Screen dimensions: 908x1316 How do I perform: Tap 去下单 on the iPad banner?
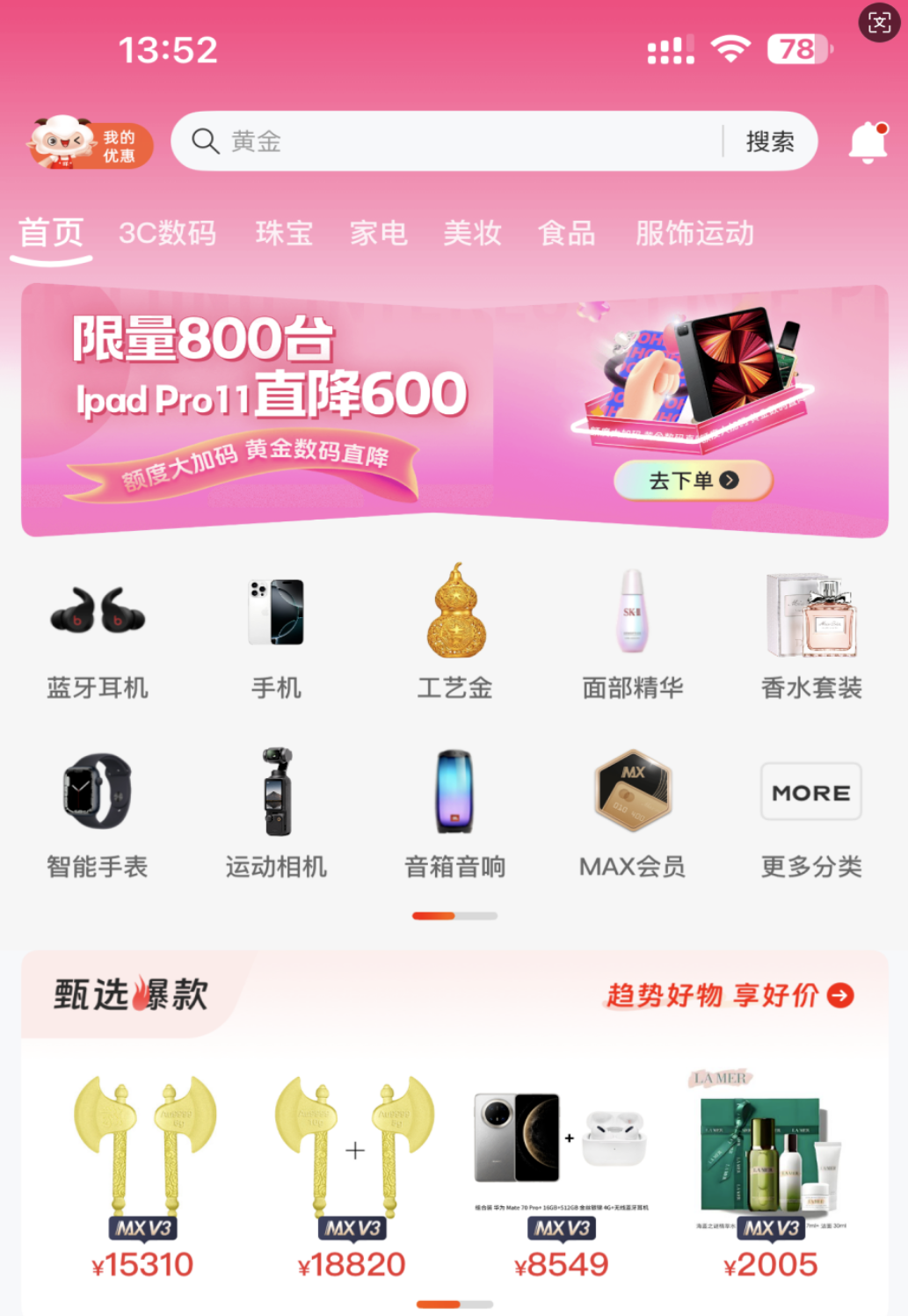[693, 480]
